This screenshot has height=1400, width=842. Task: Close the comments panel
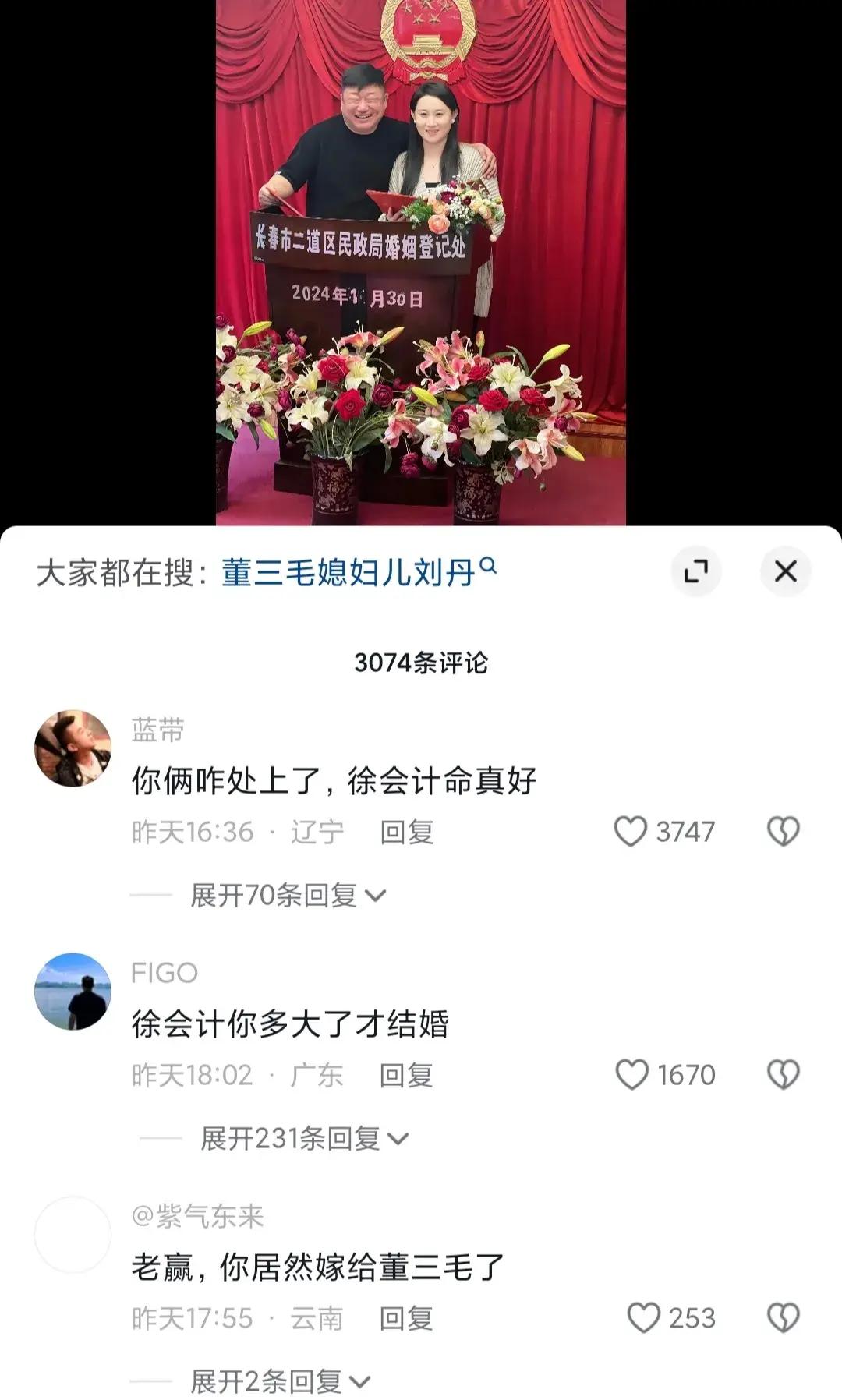coord(785,571)
